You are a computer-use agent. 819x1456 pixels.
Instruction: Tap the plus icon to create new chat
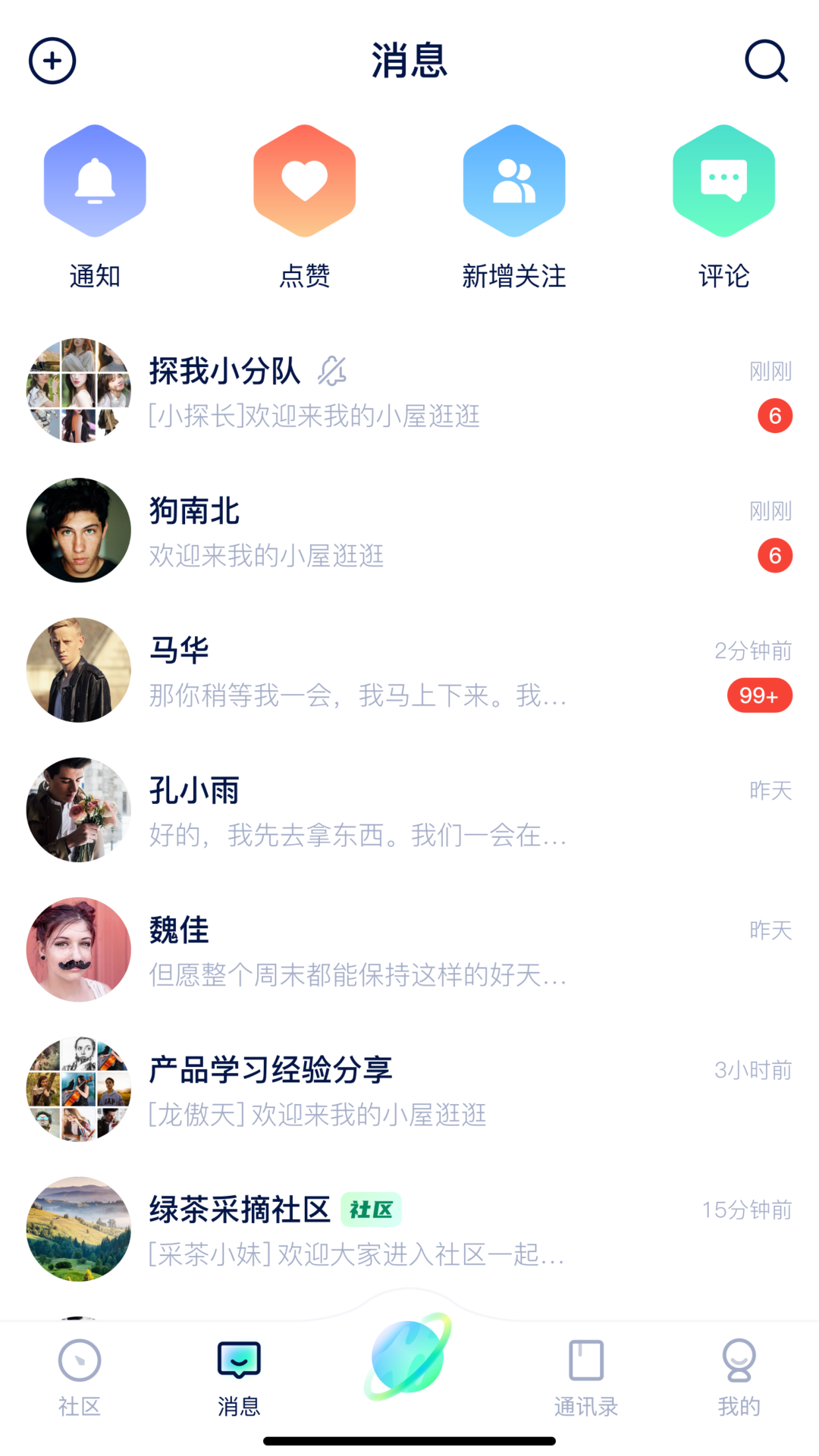51,61
